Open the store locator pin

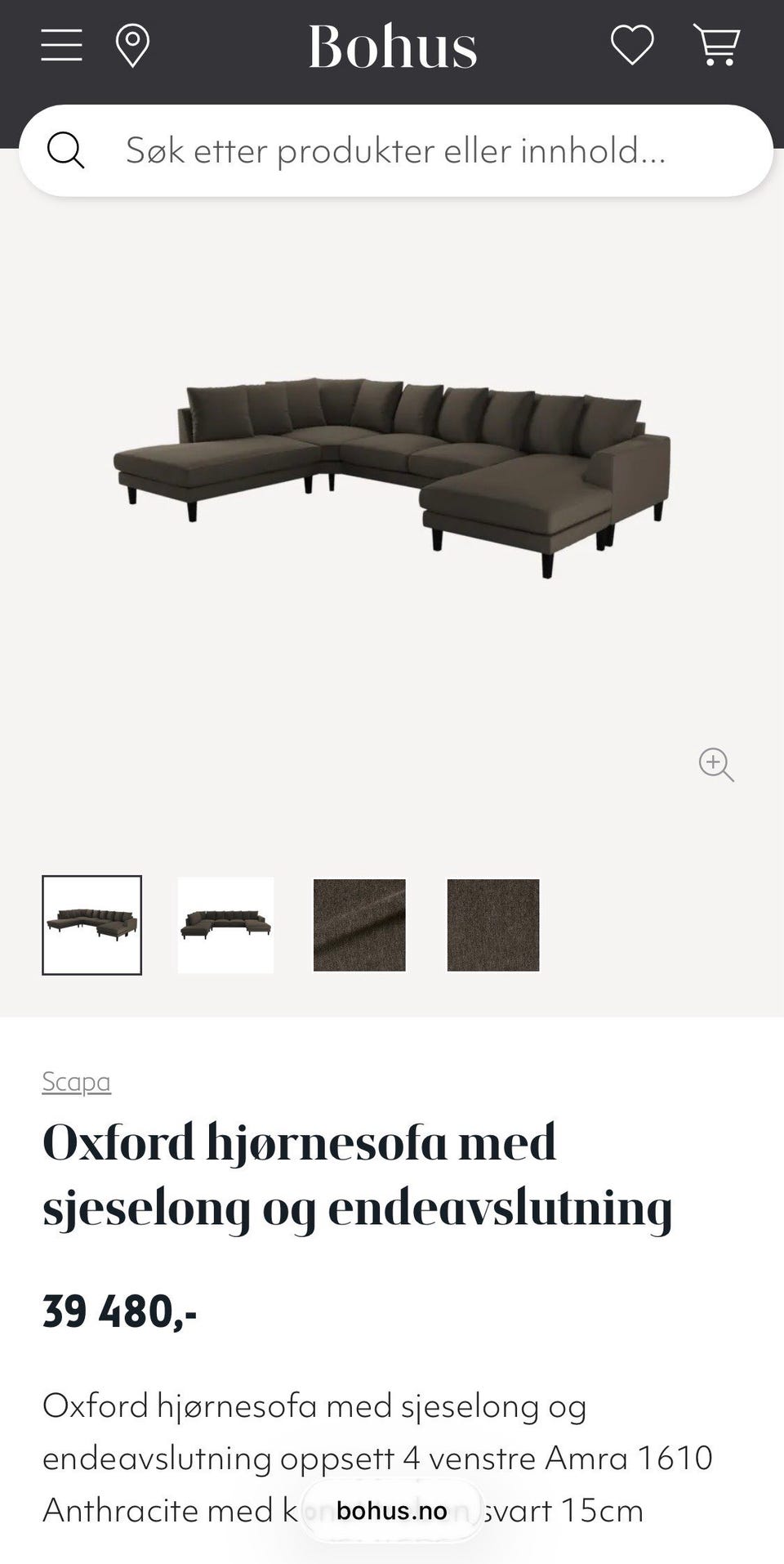tap(132, 45)
